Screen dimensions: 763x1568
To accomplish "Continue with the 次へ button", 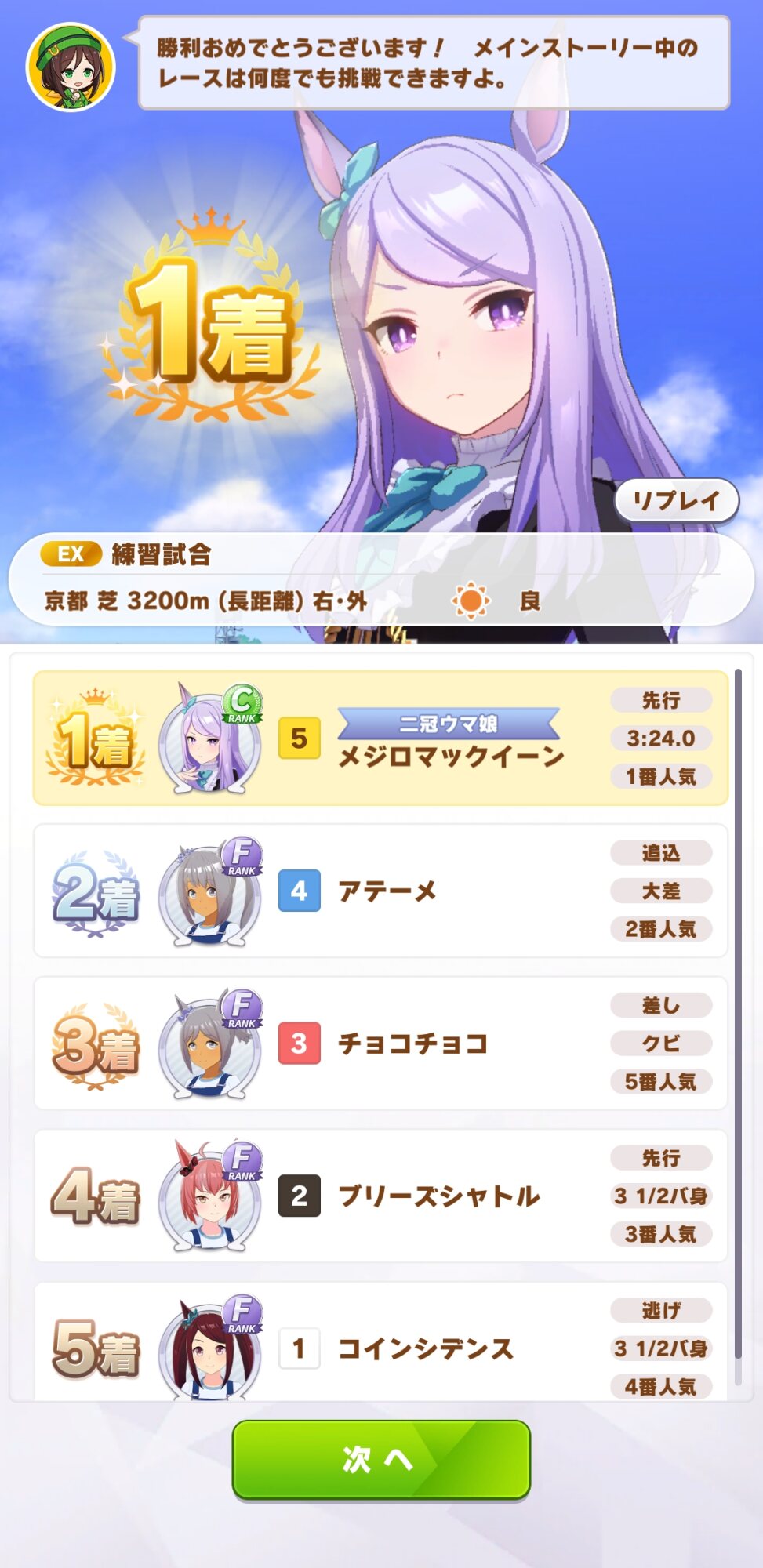I will [x=381, y=1458].
